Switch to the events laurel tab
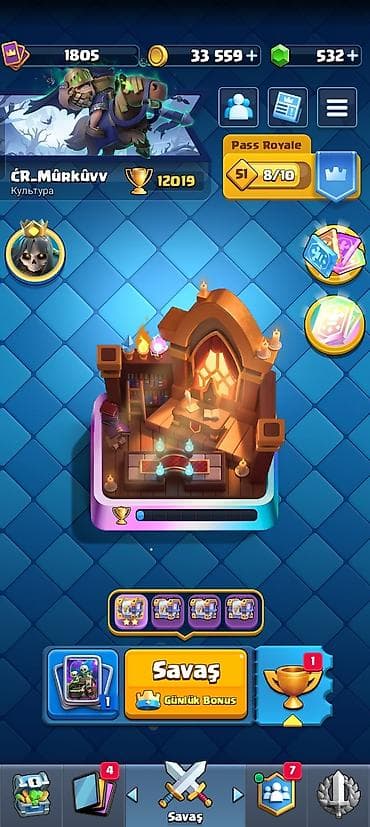Screen dimensions: 370x827 coord(339,794)
